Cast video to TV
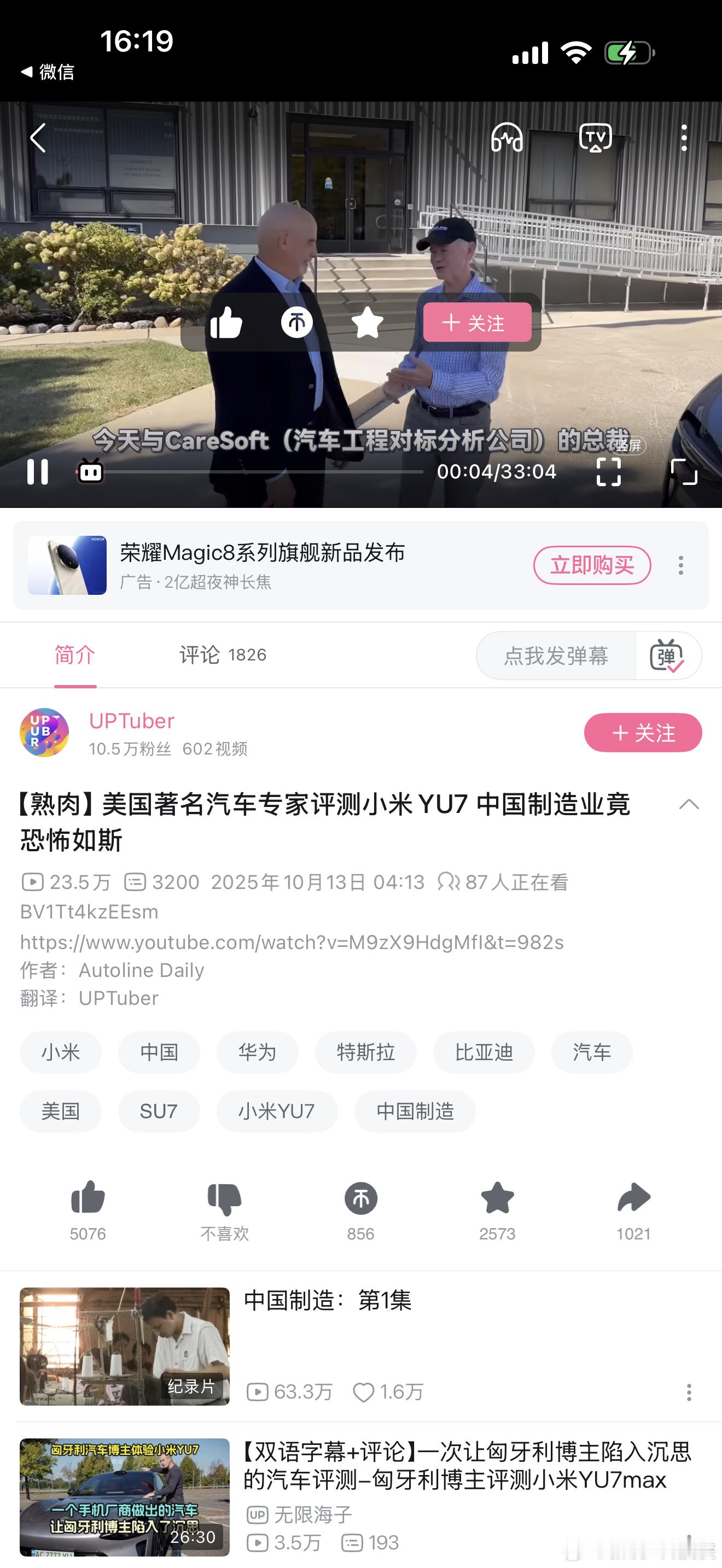This screenshot has width=722, height=1568. (595, 138)
